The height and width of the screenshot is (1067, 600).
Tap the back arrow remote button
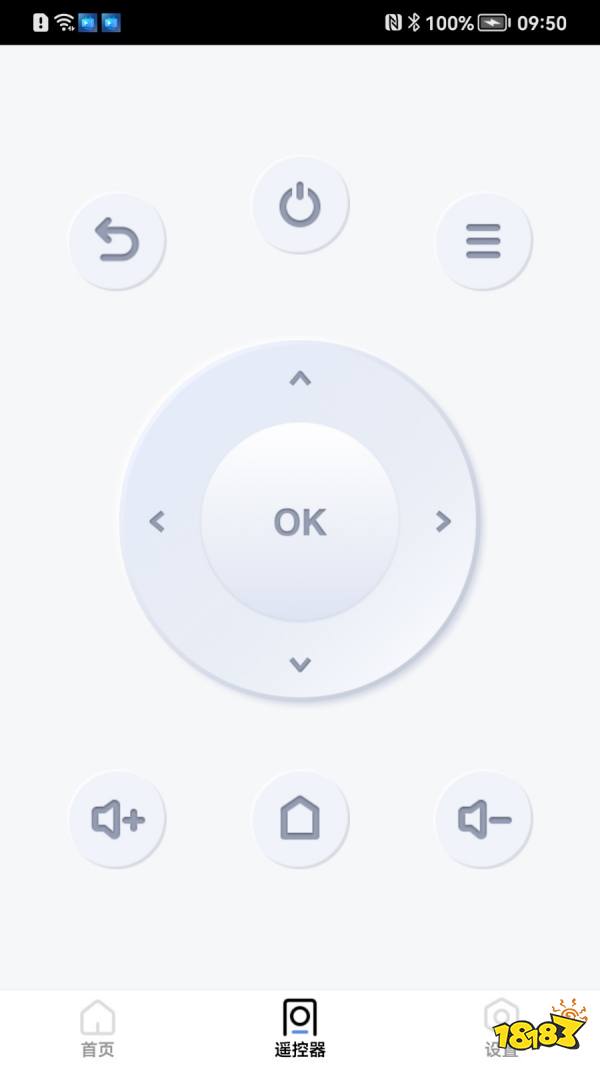click(x=117, y=241)
